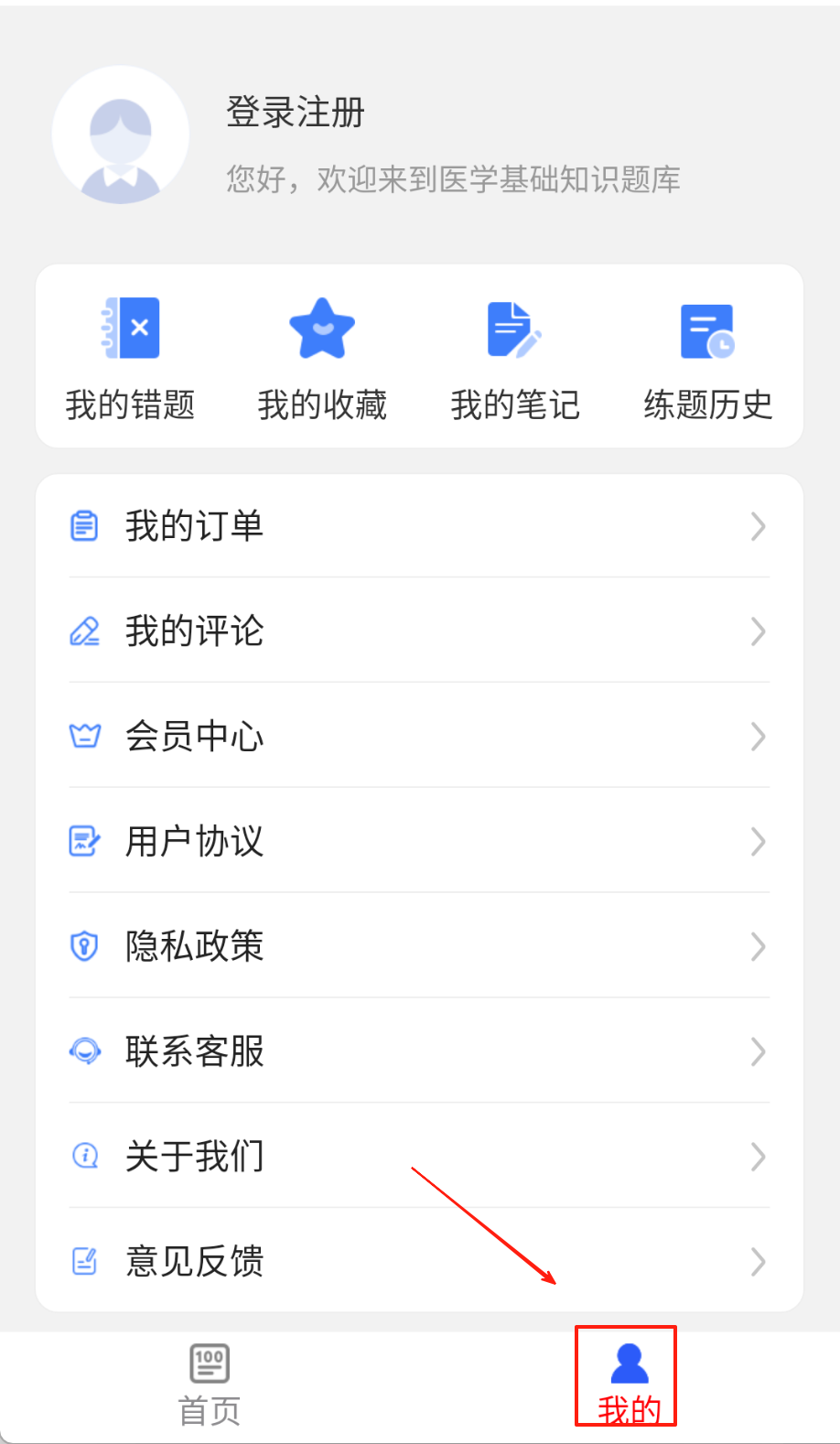Expand the 我的订单 row chevron

(x=759, y=526)
